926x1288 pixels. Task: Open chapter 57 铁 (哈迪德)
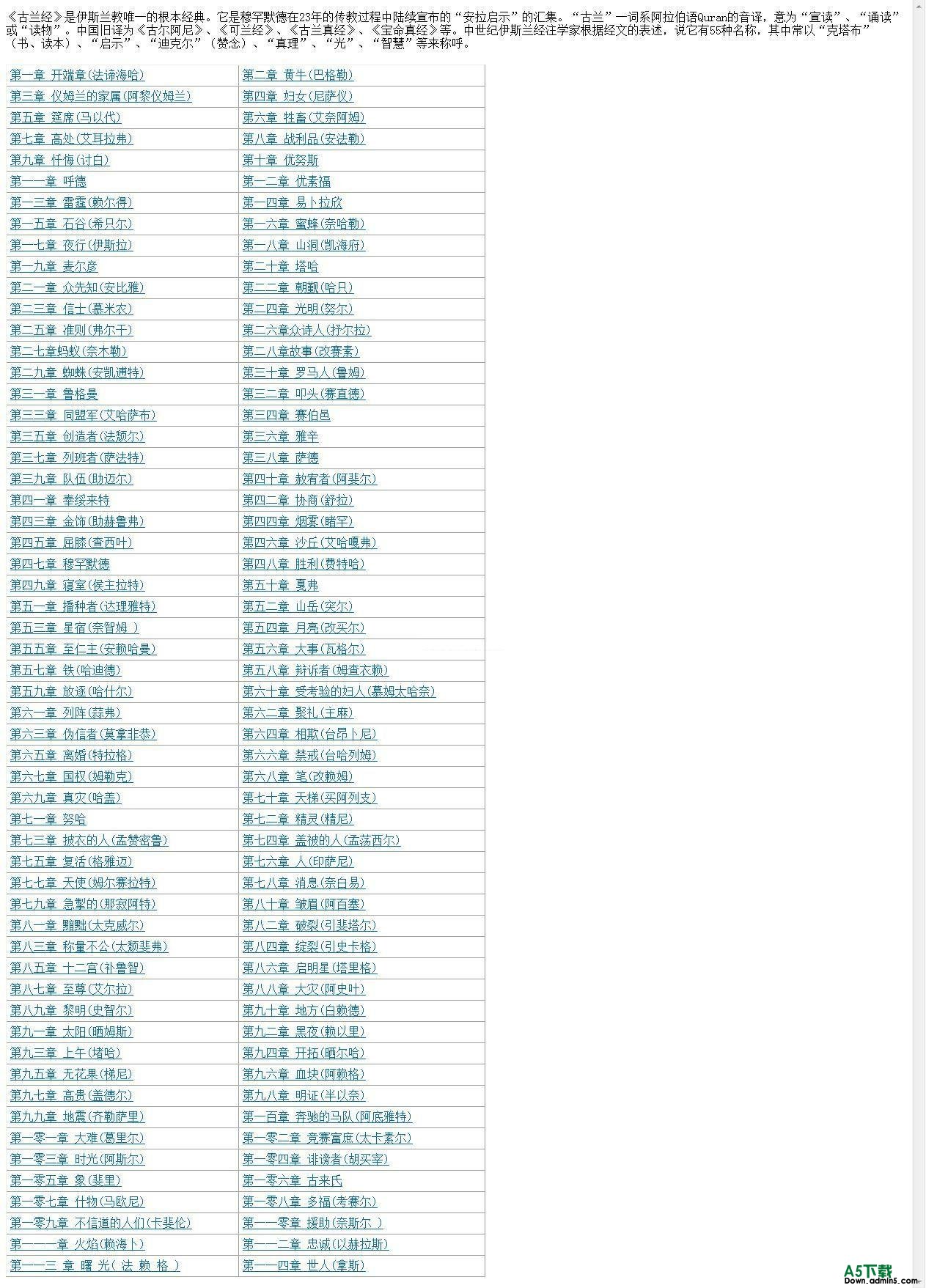65,670
